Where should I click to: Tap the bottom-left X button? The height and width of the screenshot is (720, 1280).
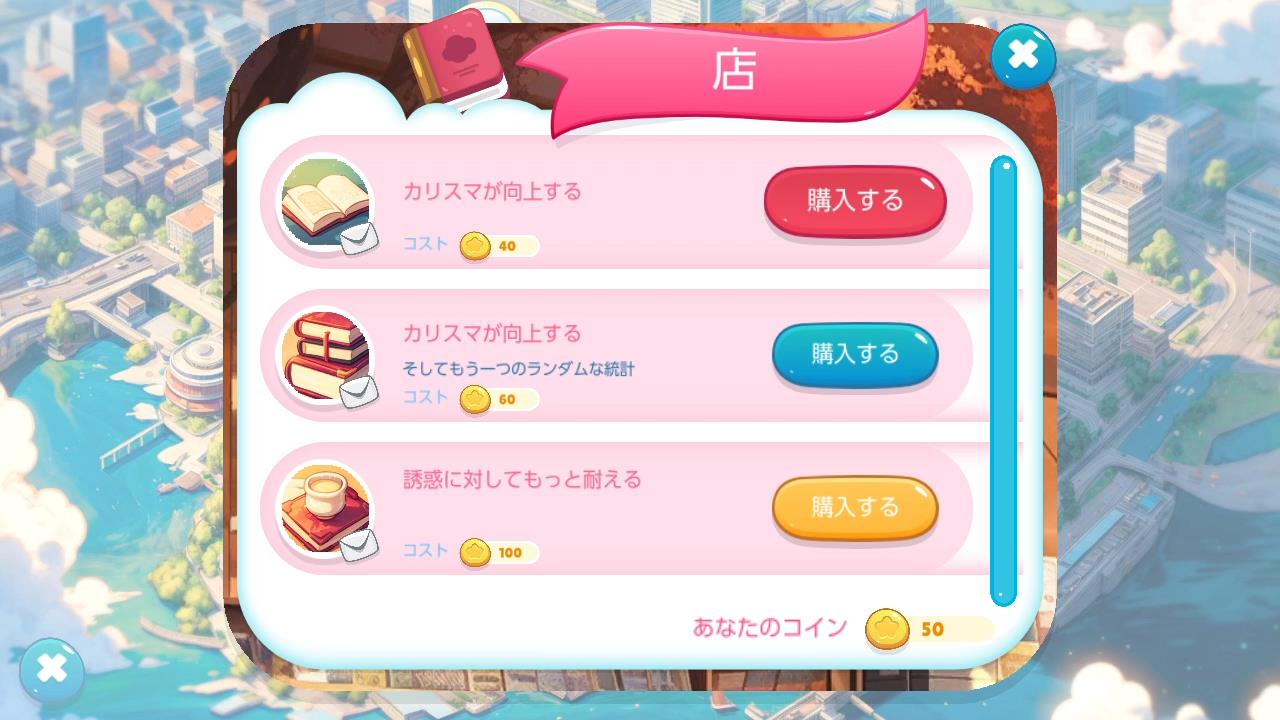coord(52,669)
